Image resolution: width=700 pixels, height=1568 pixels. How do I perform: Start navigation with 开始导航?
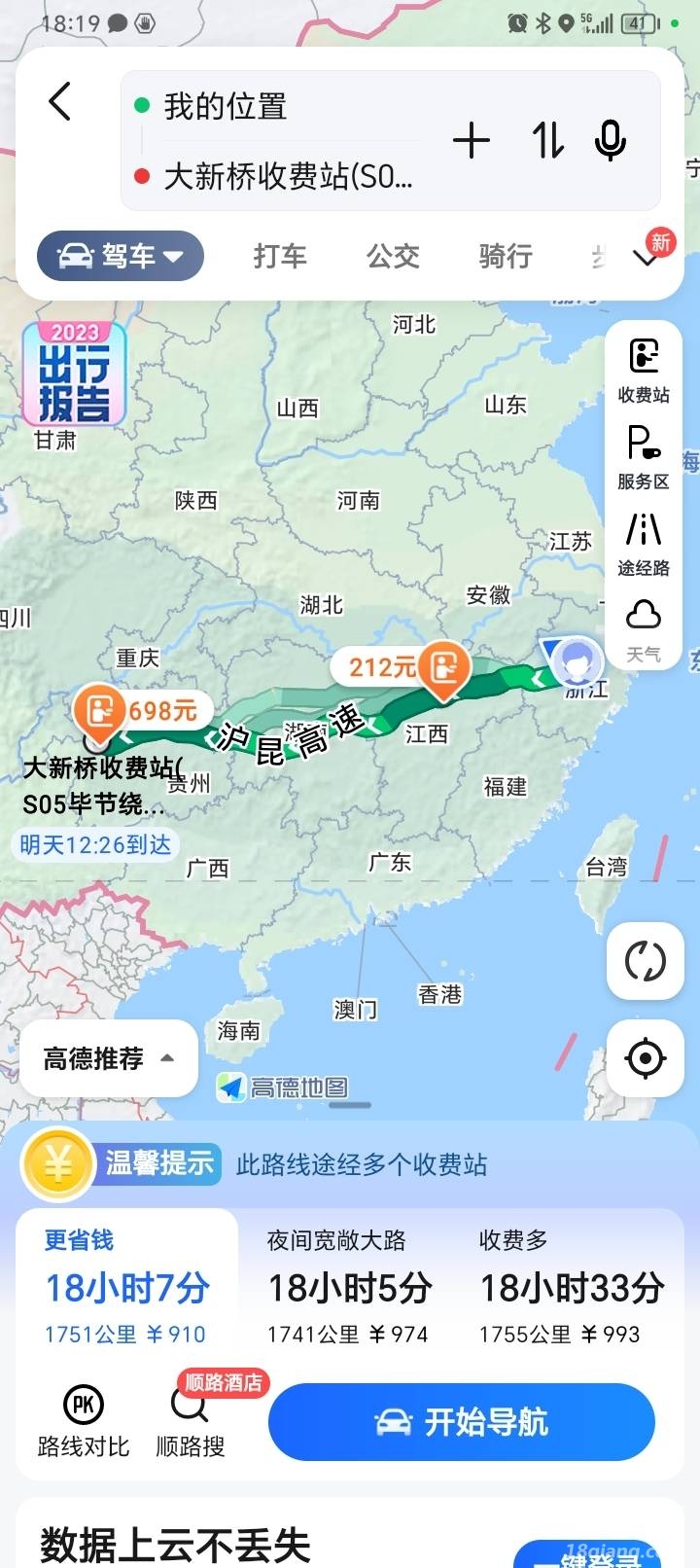pos(461,1422)
